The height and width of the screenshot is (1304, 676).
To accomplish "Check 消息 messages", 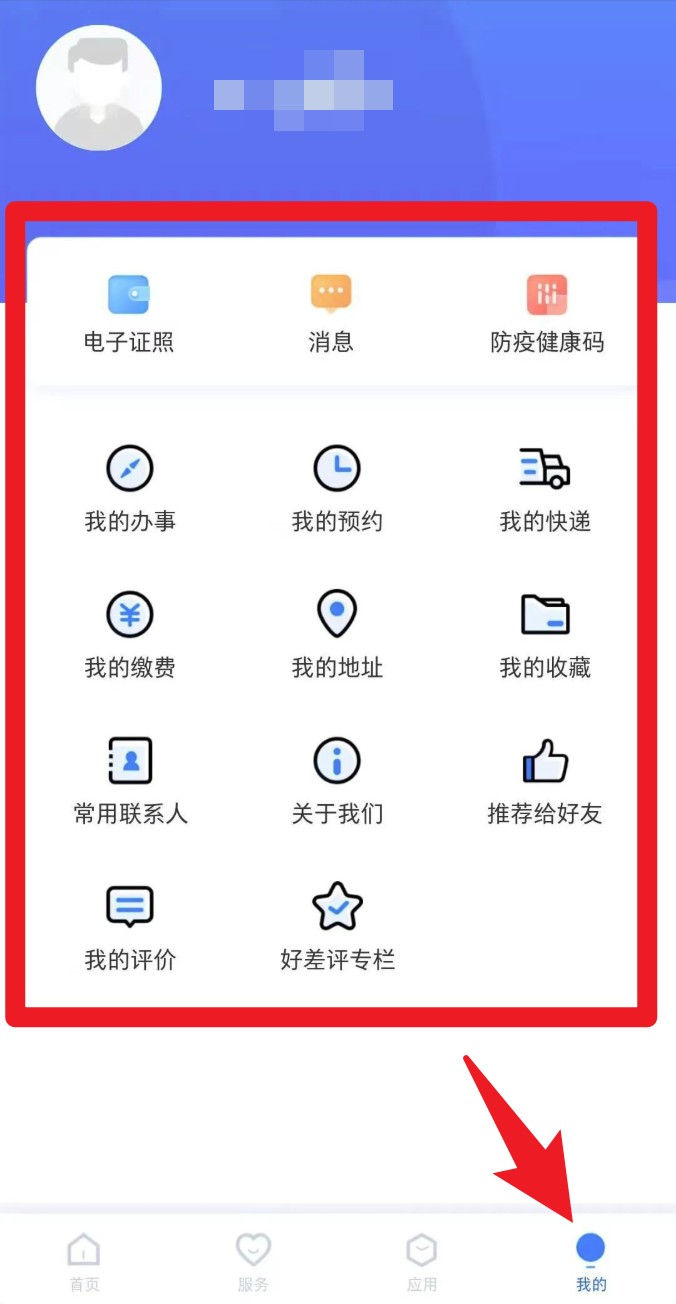I will point(331,314).
